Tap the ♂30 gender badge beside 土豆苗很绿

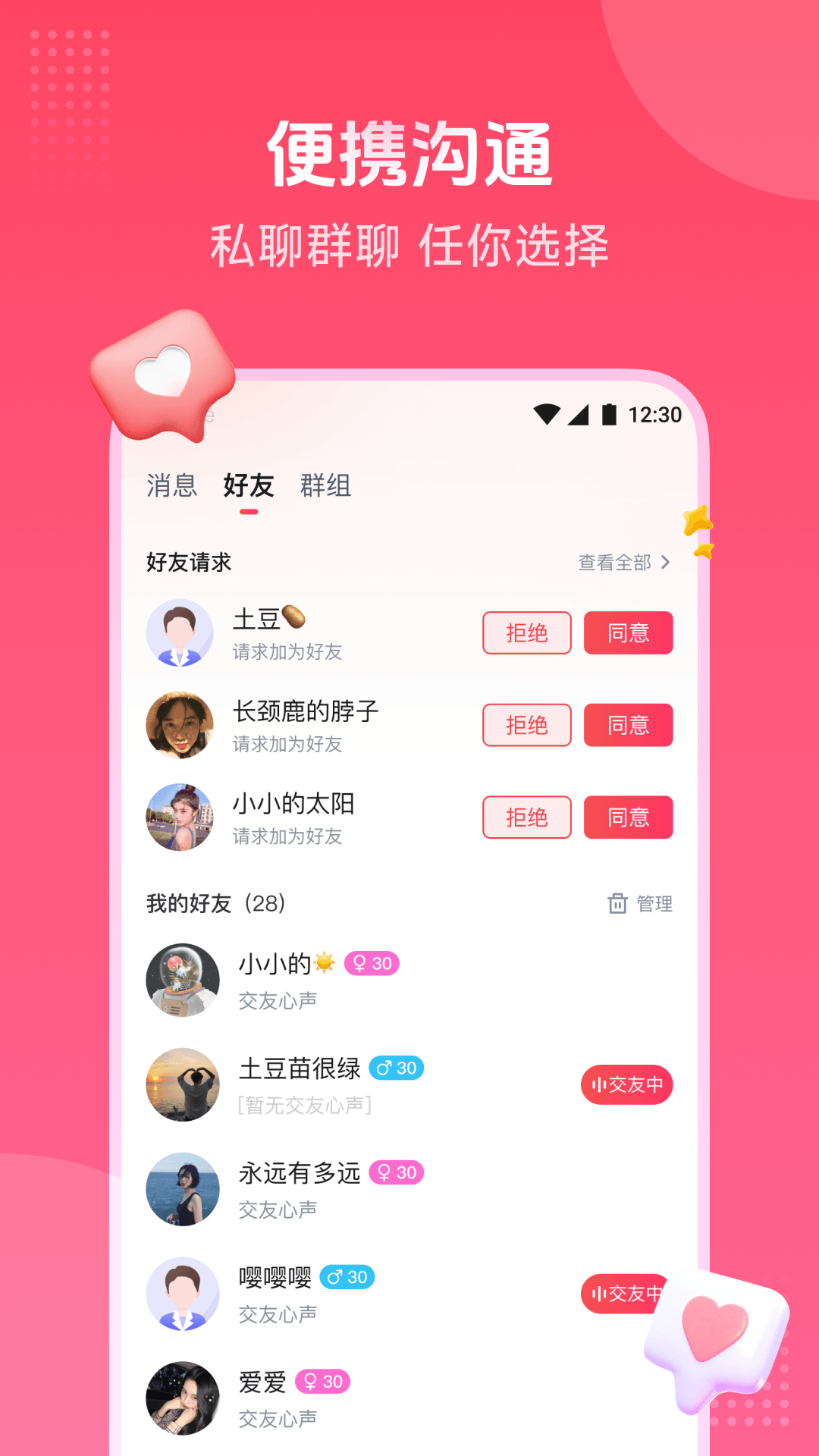(395, 1068)
